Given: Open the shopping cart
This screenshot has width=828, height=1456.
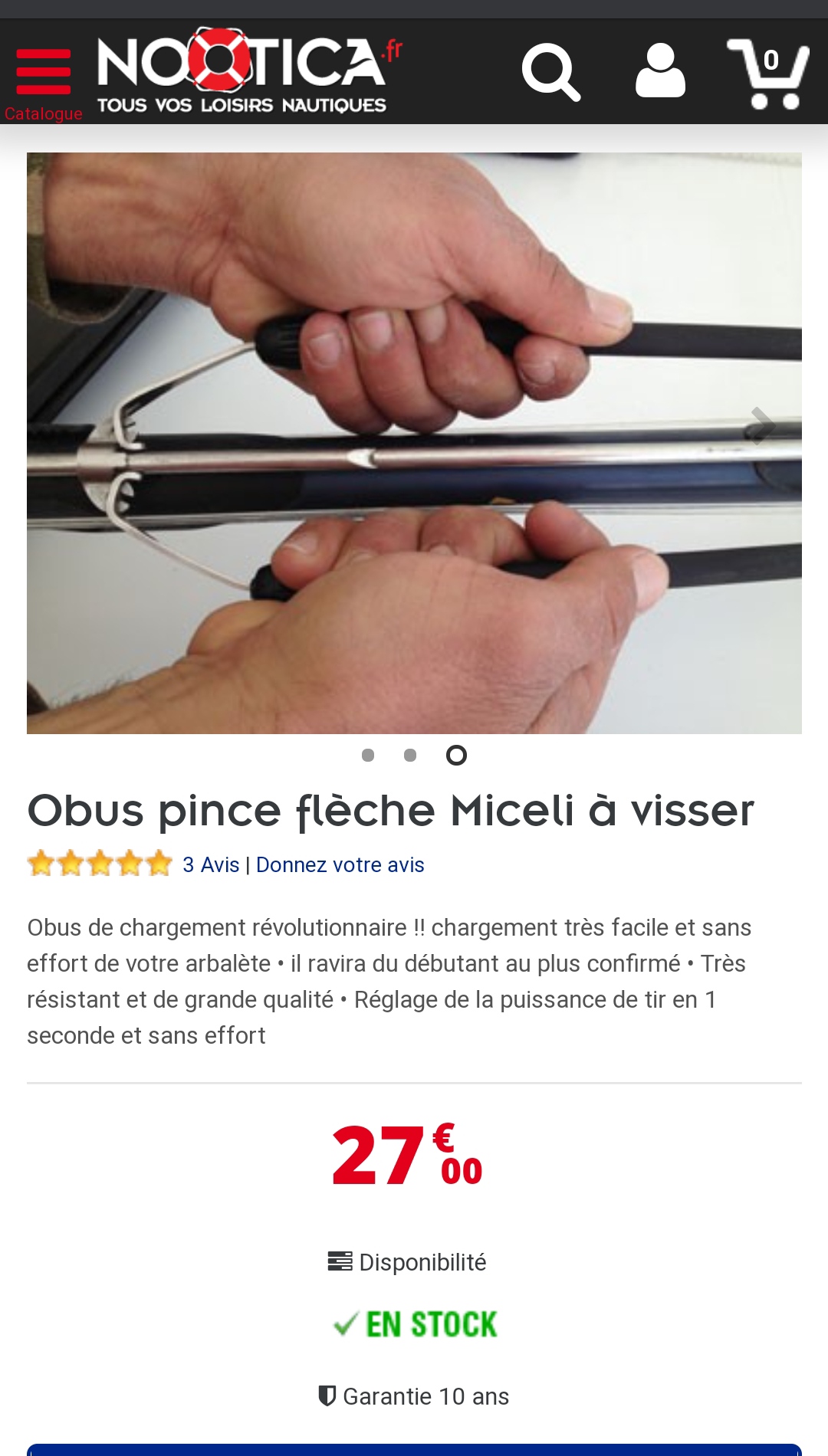Looking at the screenshot, I should (769, 74).
